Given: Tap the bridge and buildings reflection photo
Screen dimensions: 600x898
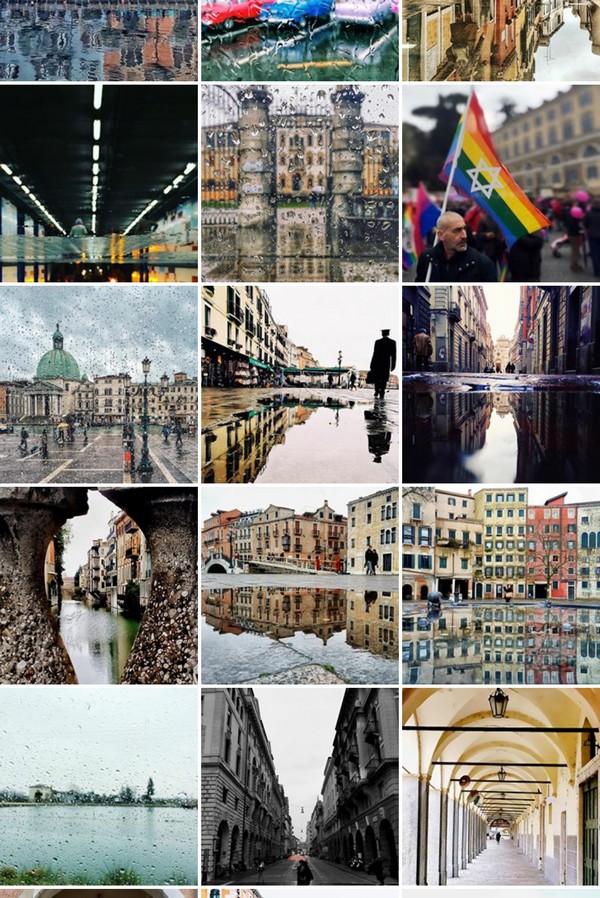Looking at the screenshot, I should tap(299, 585).
